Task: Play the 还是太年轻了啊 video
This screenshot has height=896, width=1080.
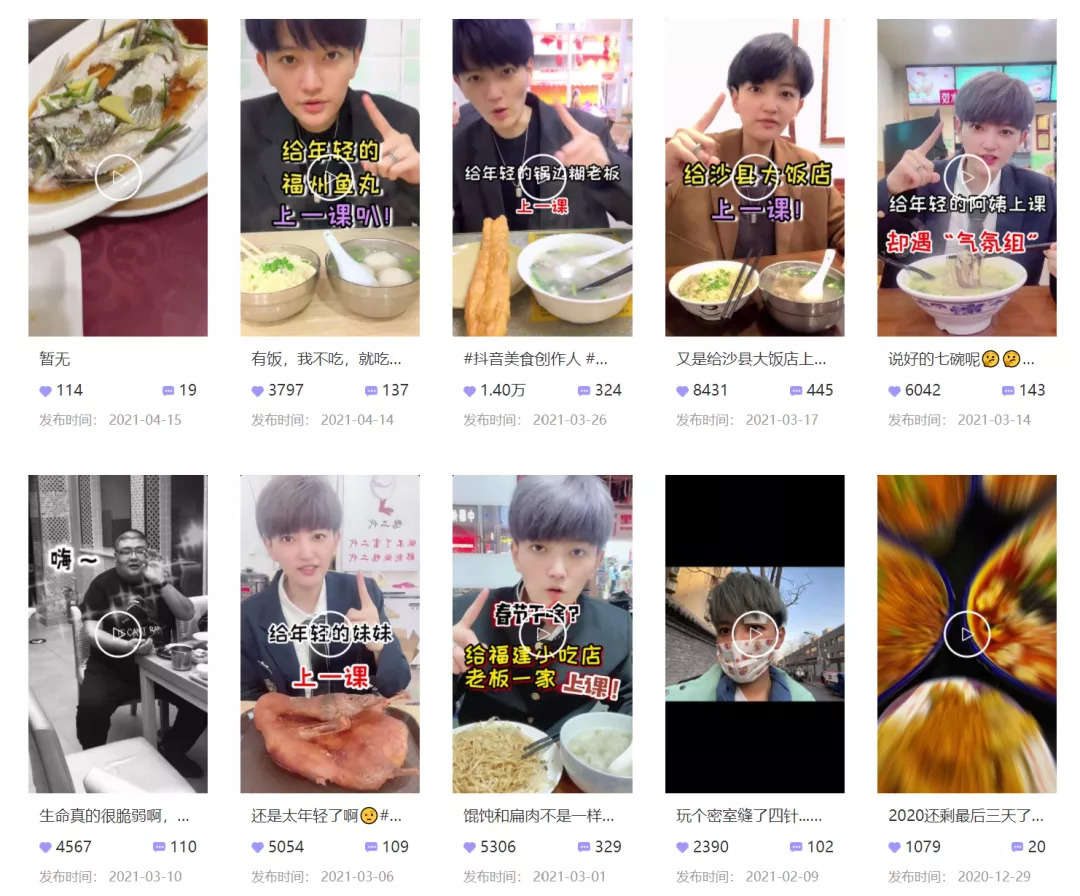Action: (330, 634)
